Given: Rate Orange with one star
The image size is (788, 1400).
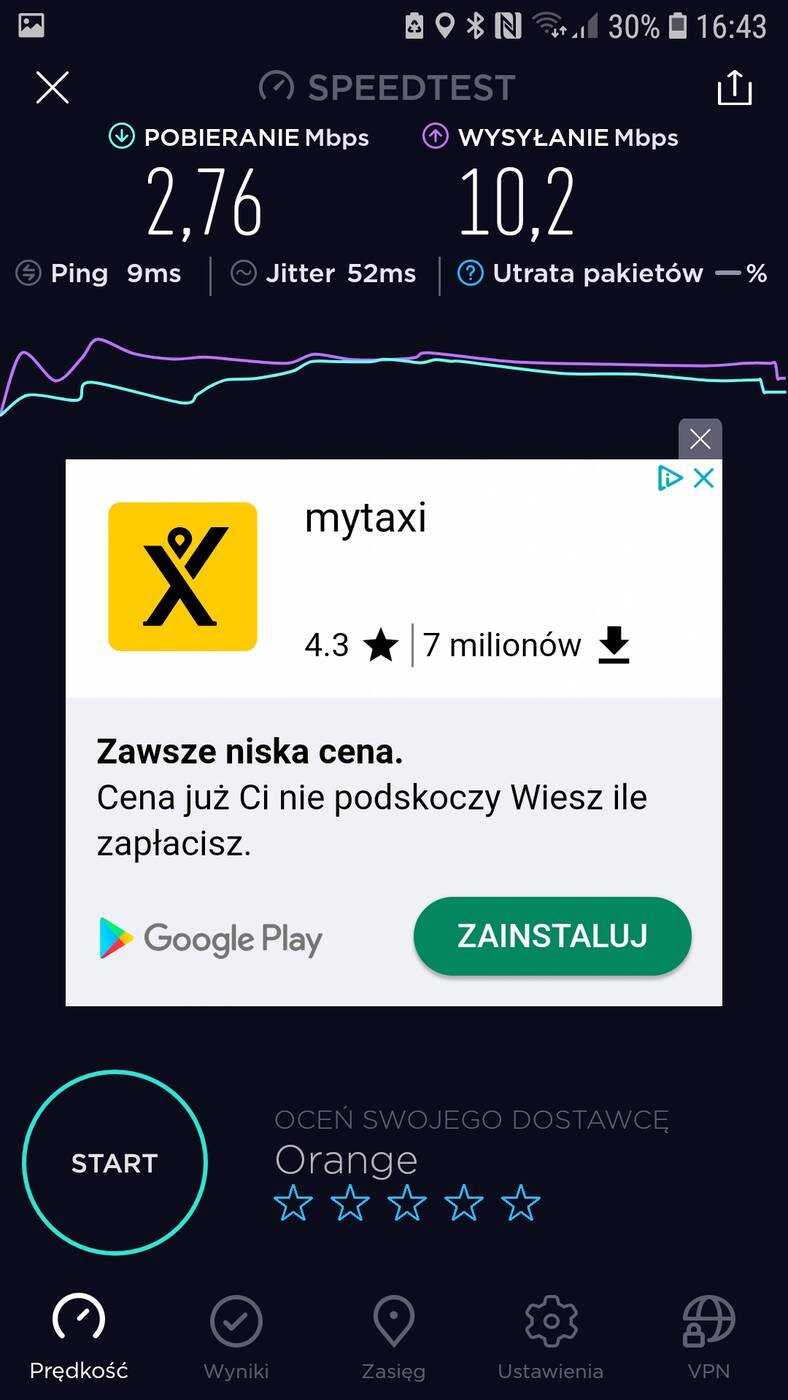Looking at the screenshot, I should point(293,1203).
